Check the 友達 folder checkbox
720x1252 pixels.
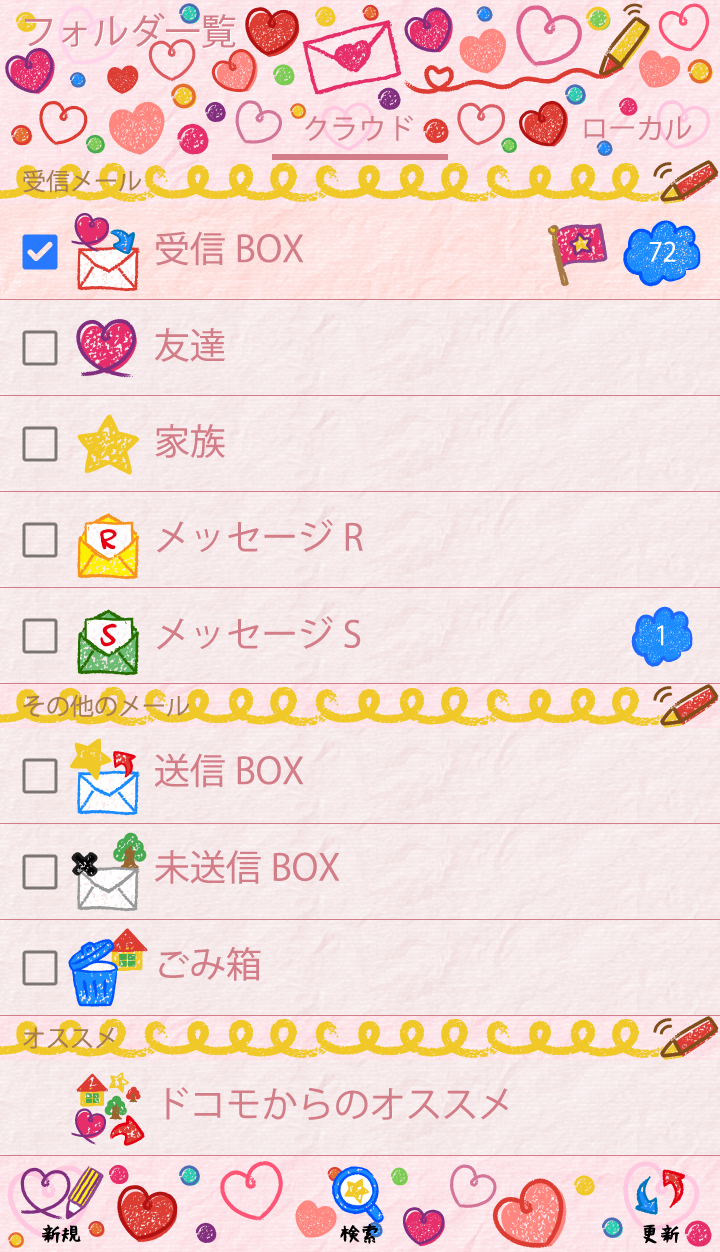[x=40, y=347]
